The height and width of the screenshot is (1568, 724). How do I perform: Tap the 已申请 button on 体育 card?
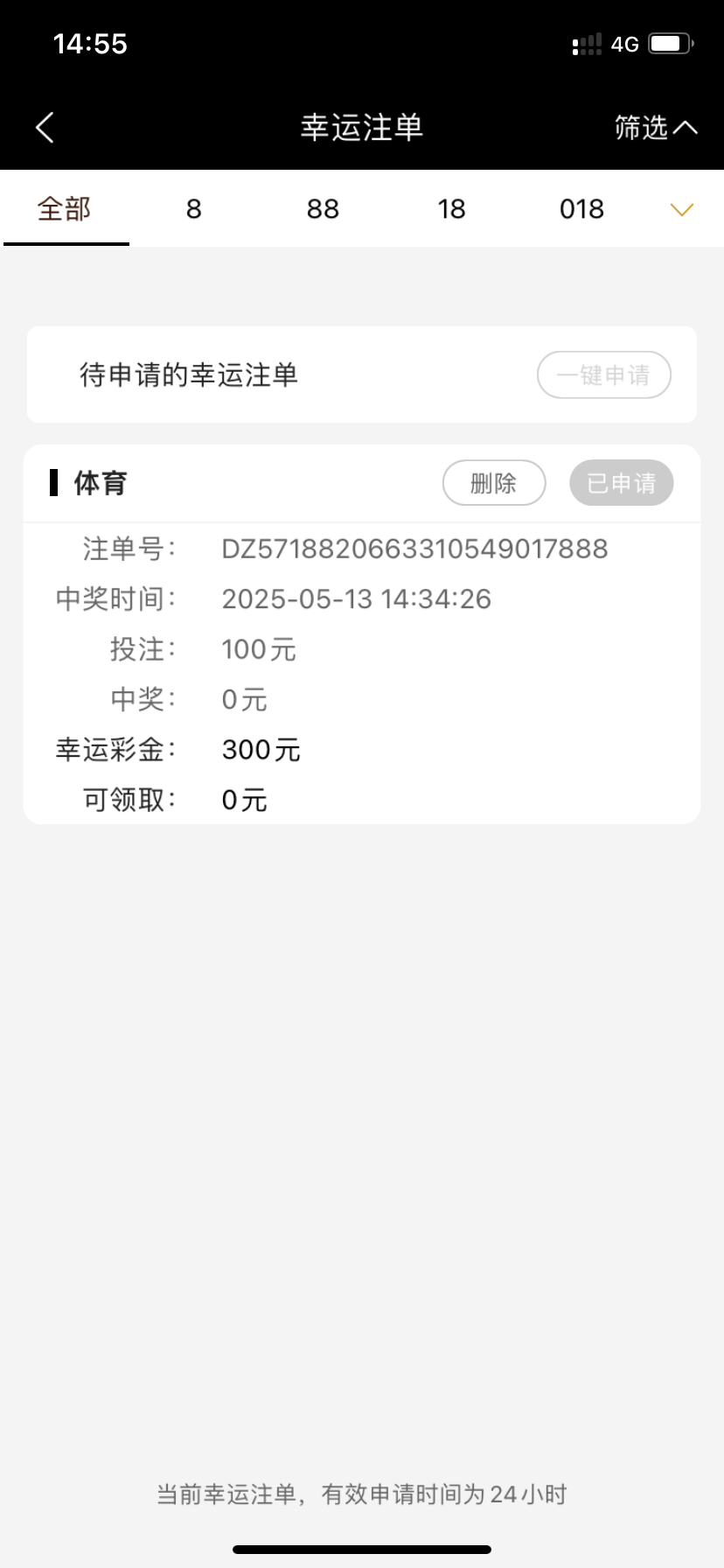point(621,483)
